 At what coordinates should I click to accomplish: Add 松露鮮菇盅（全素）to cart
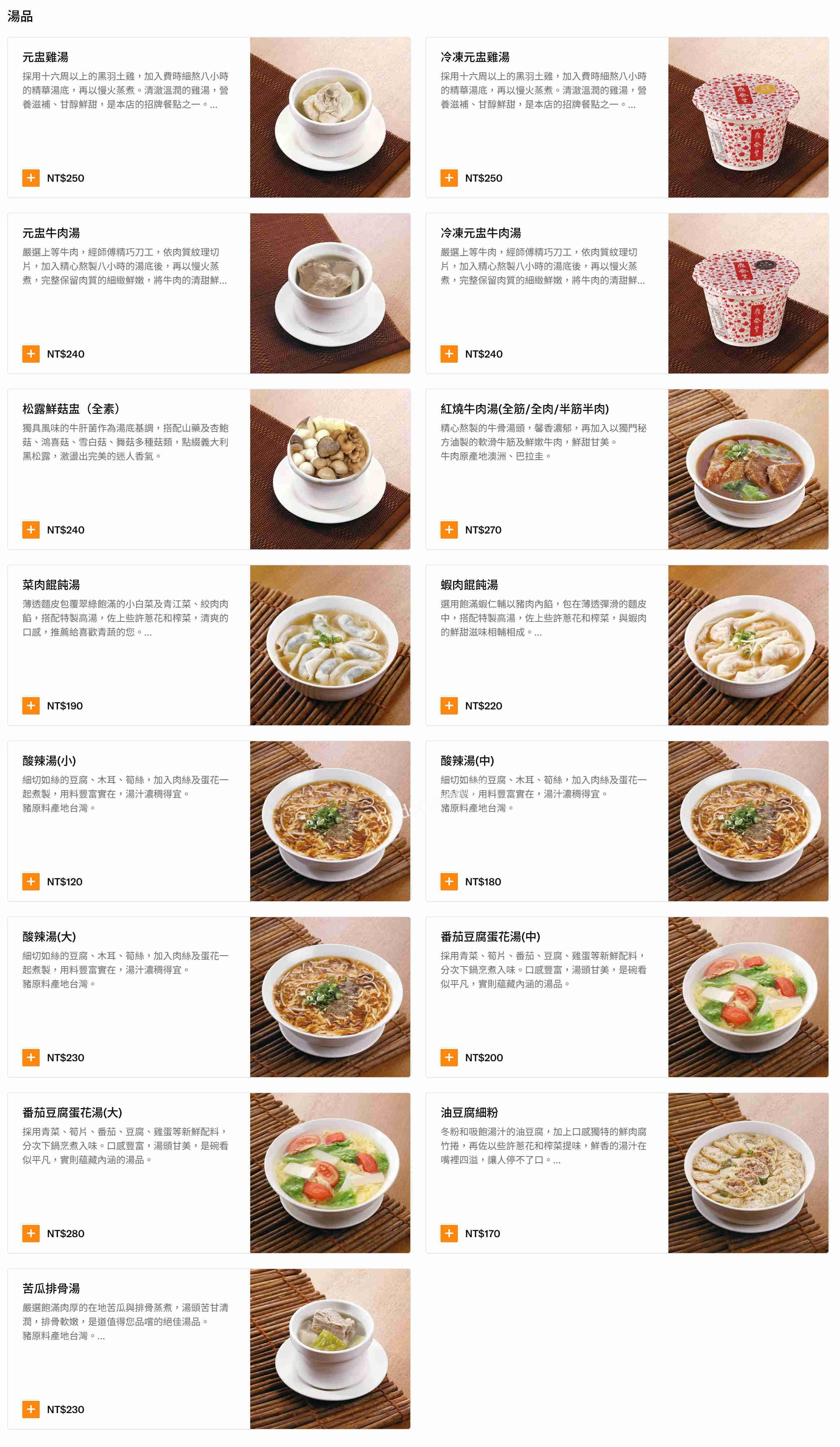31,530
